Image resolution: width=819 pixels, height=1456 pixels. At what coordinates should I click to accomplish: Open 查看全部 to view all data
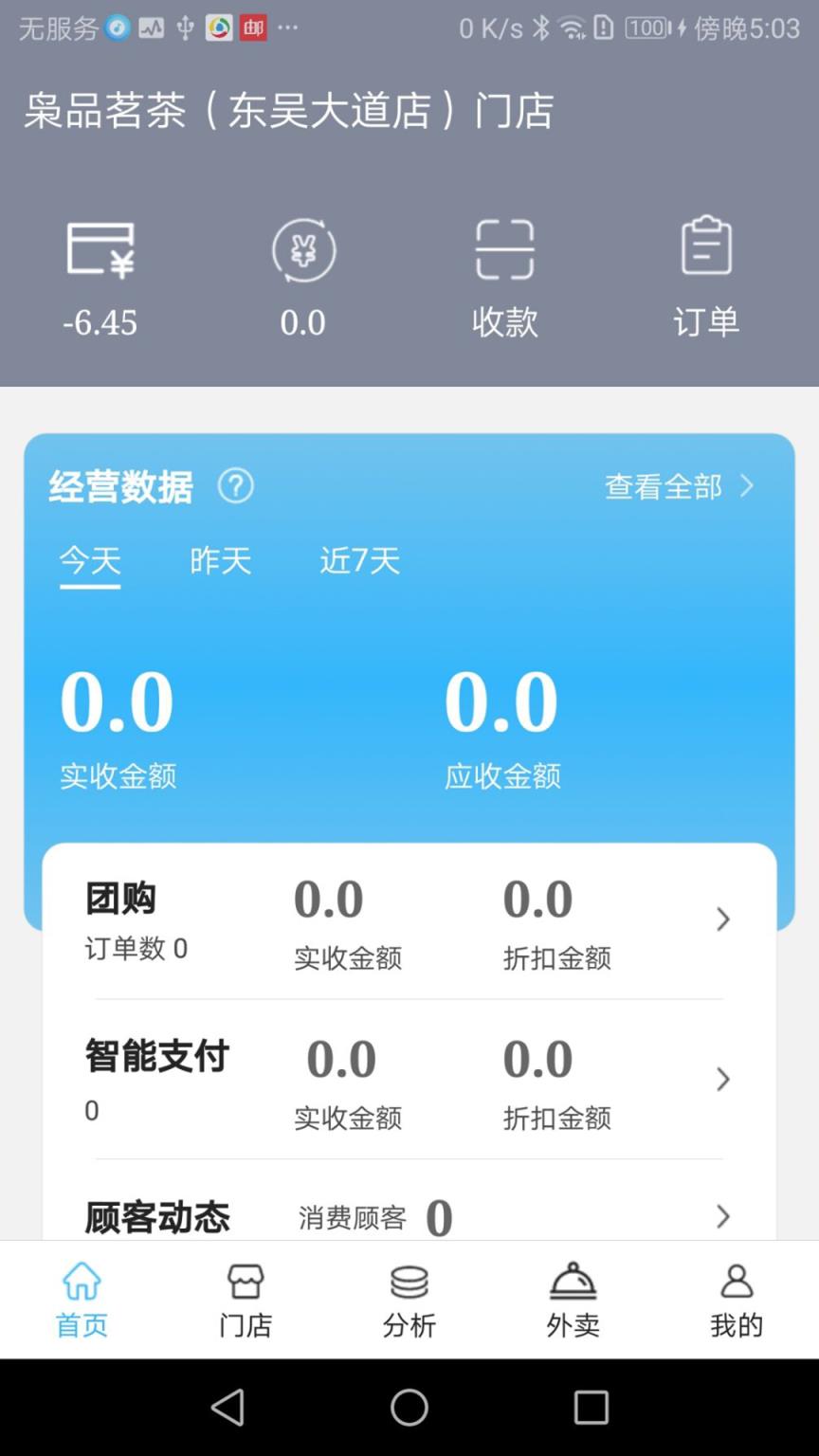664,486
